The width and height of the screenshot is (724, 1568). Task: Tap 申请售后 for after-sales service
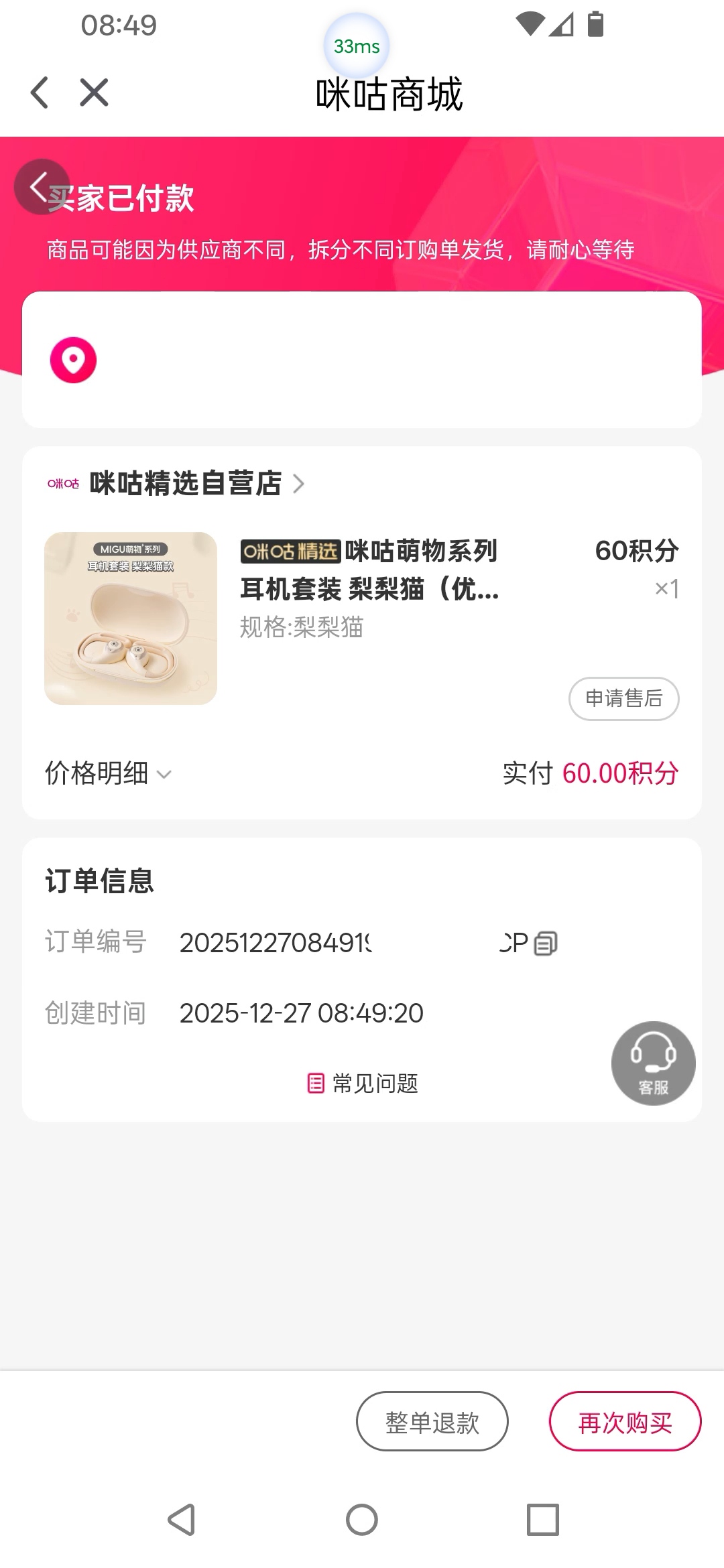tap(623, 699)
